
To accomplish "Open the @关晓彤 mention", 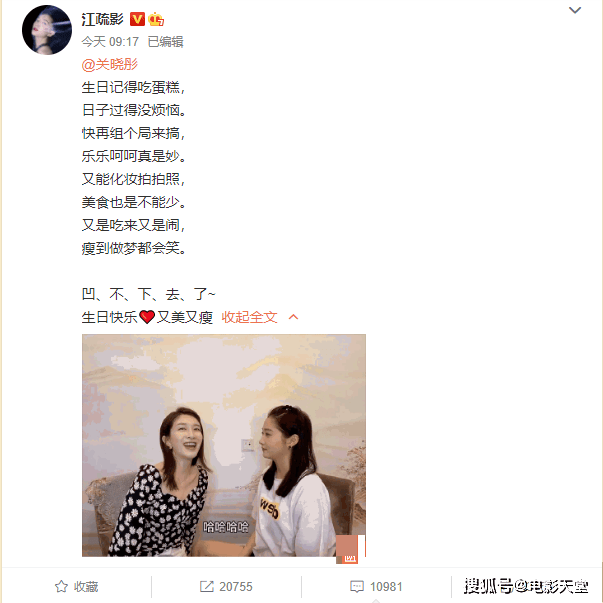I will coord(110,63).
